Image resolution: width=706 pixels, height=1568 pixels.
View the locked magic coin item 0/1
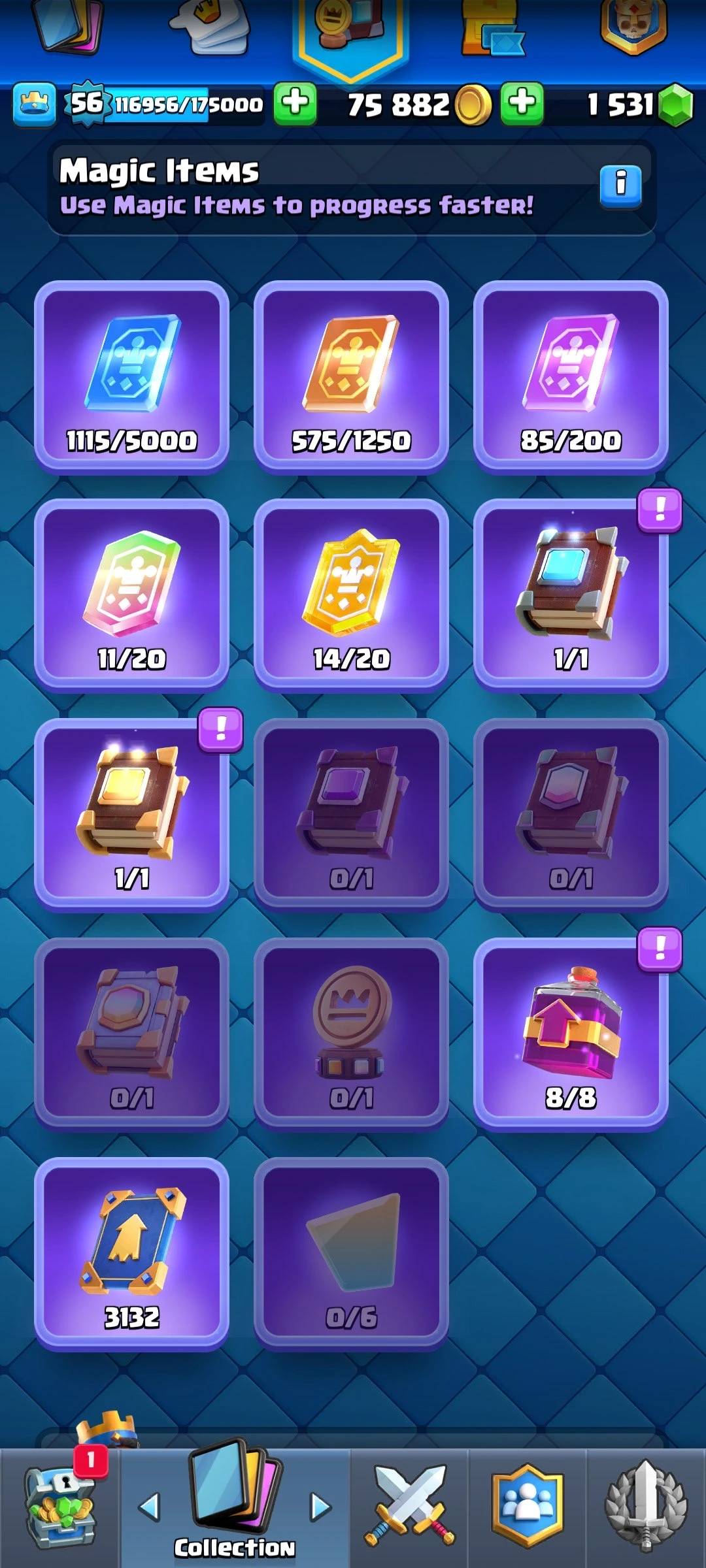pos(351,1034)
